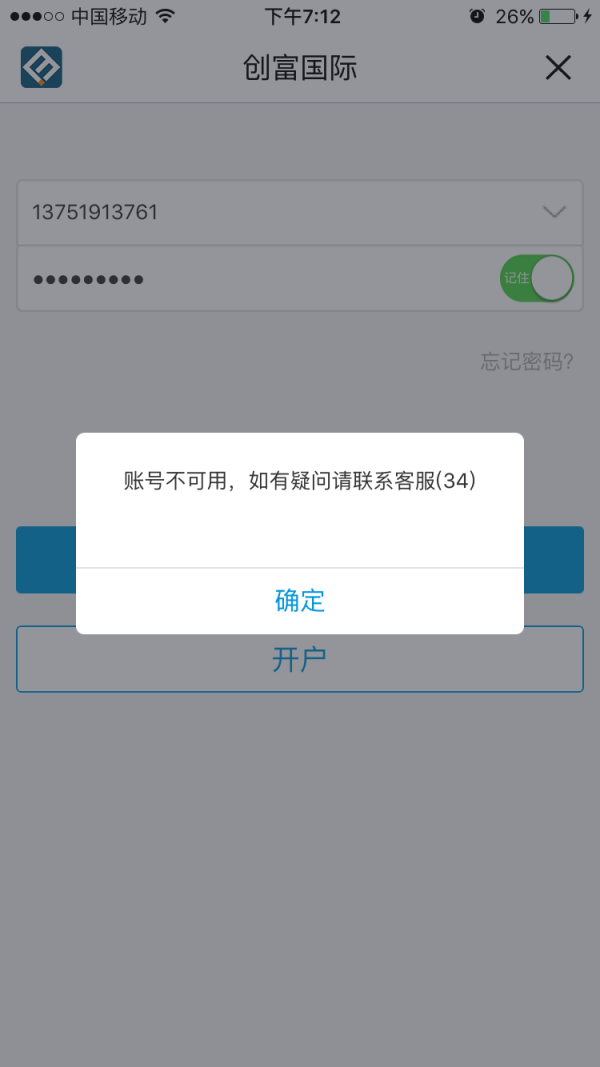Tap the 开户 button
The width and height of the screenshot is (600, 1067).
point(299,659)
